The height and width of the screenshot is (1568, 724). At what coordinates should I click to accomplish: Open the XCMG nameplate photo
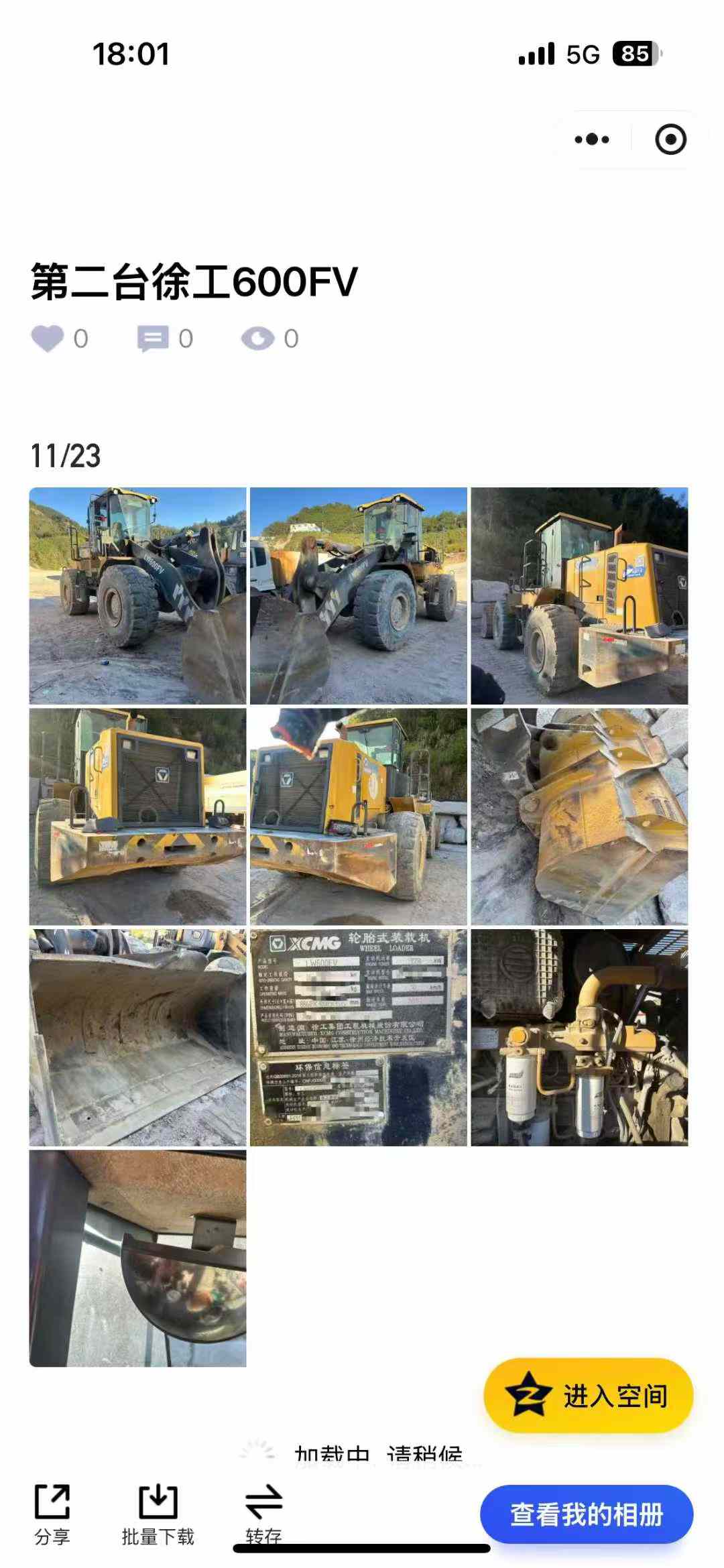tap(358, 1037)
